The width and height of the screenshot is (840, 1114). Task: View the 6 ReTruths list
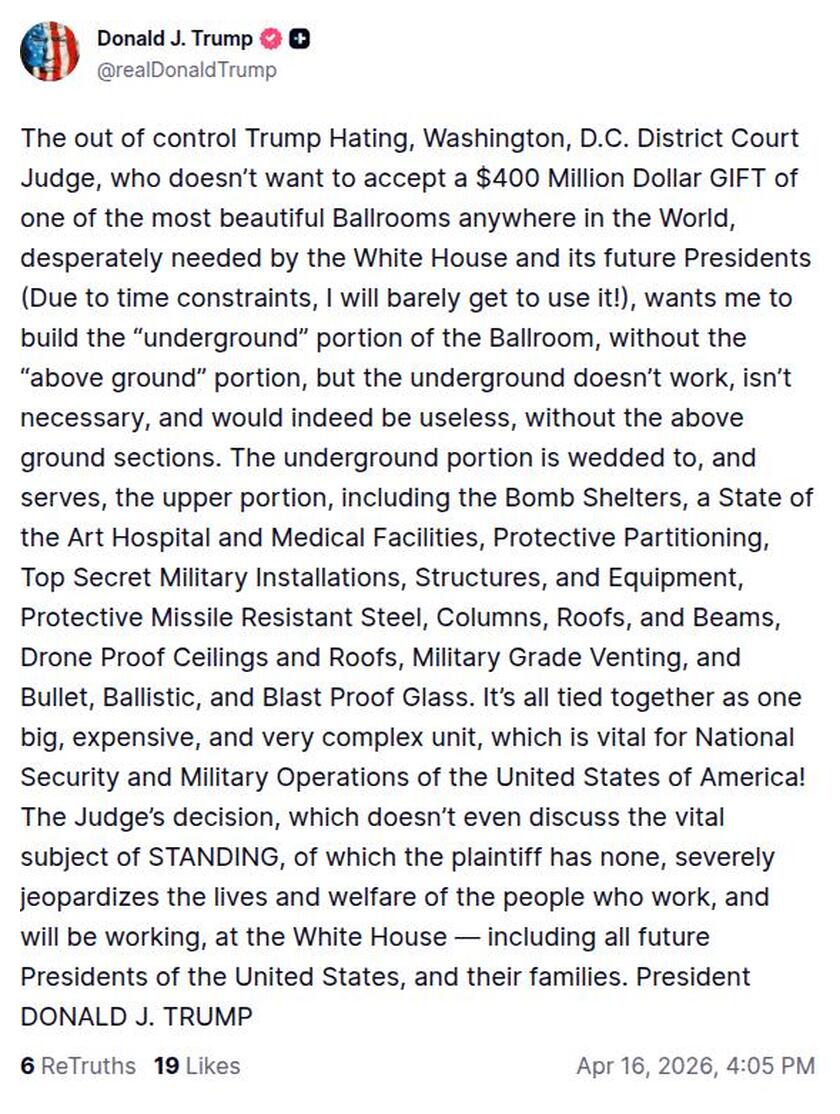pyautogui.click(x=77, y=1066)
